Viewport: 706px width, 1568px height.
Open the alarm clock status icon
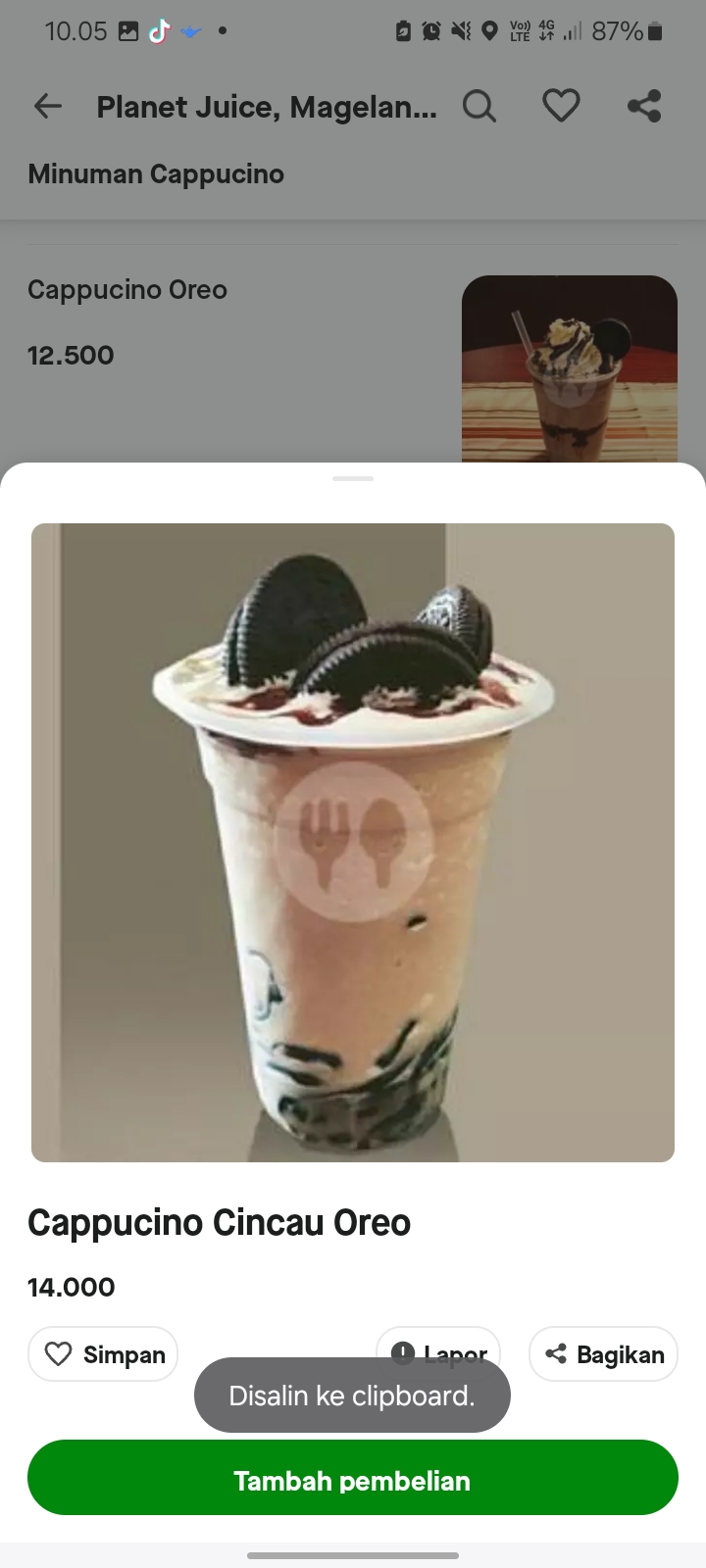tap(429, 30)
